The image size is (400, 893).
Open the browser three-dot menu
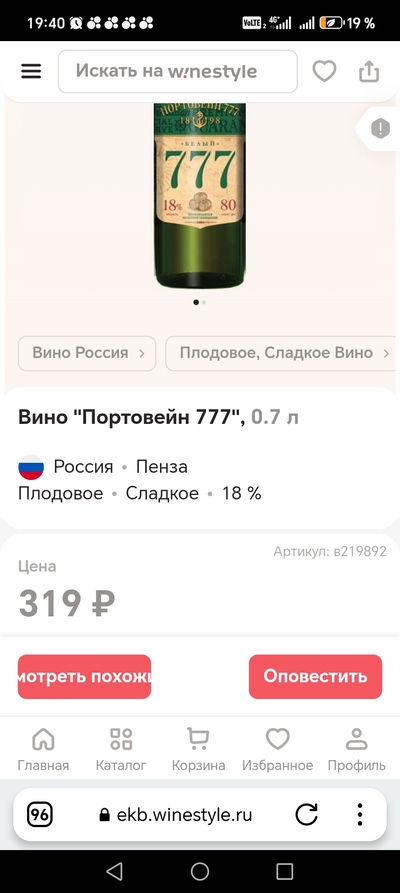pyautogui.click(x=360, y=815)
